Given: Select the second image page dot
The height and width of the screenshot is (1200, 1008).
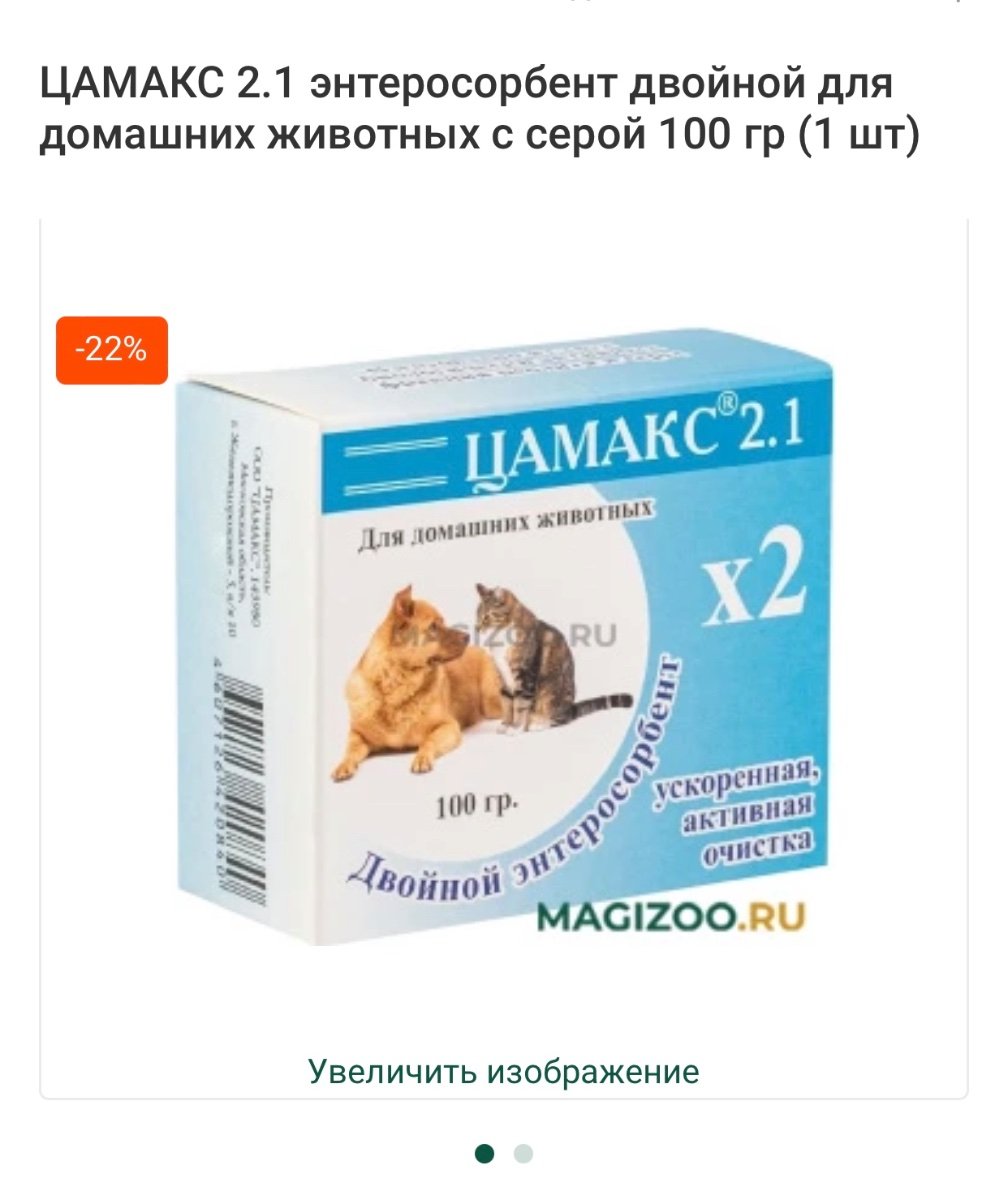Looking at the screenshot, I should (523, 1154).
